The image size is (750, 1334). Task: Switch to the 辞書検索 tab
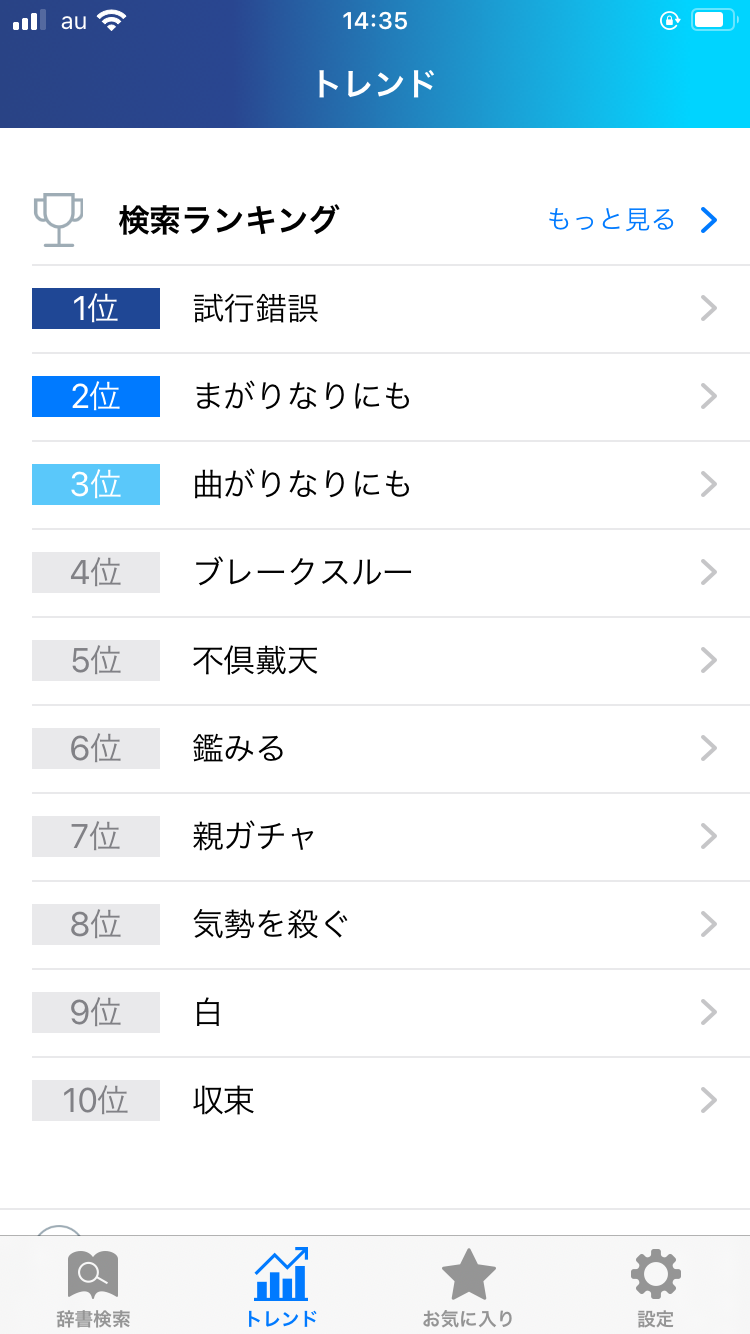pyautogui.click(x=94, y=1286)
